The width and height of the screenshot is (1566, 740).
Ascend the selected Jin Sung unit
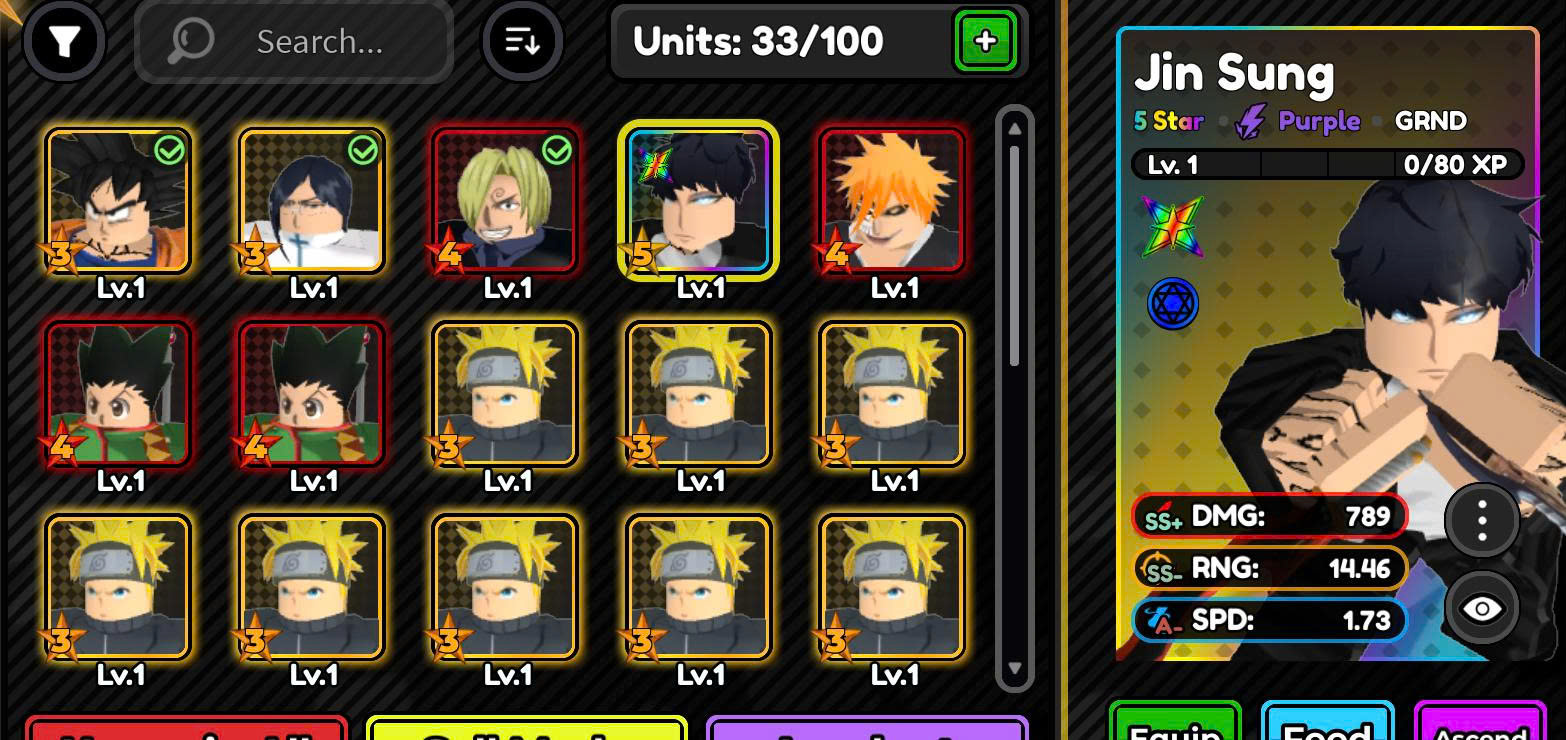pyautogui.click(x=1480, y=726)
